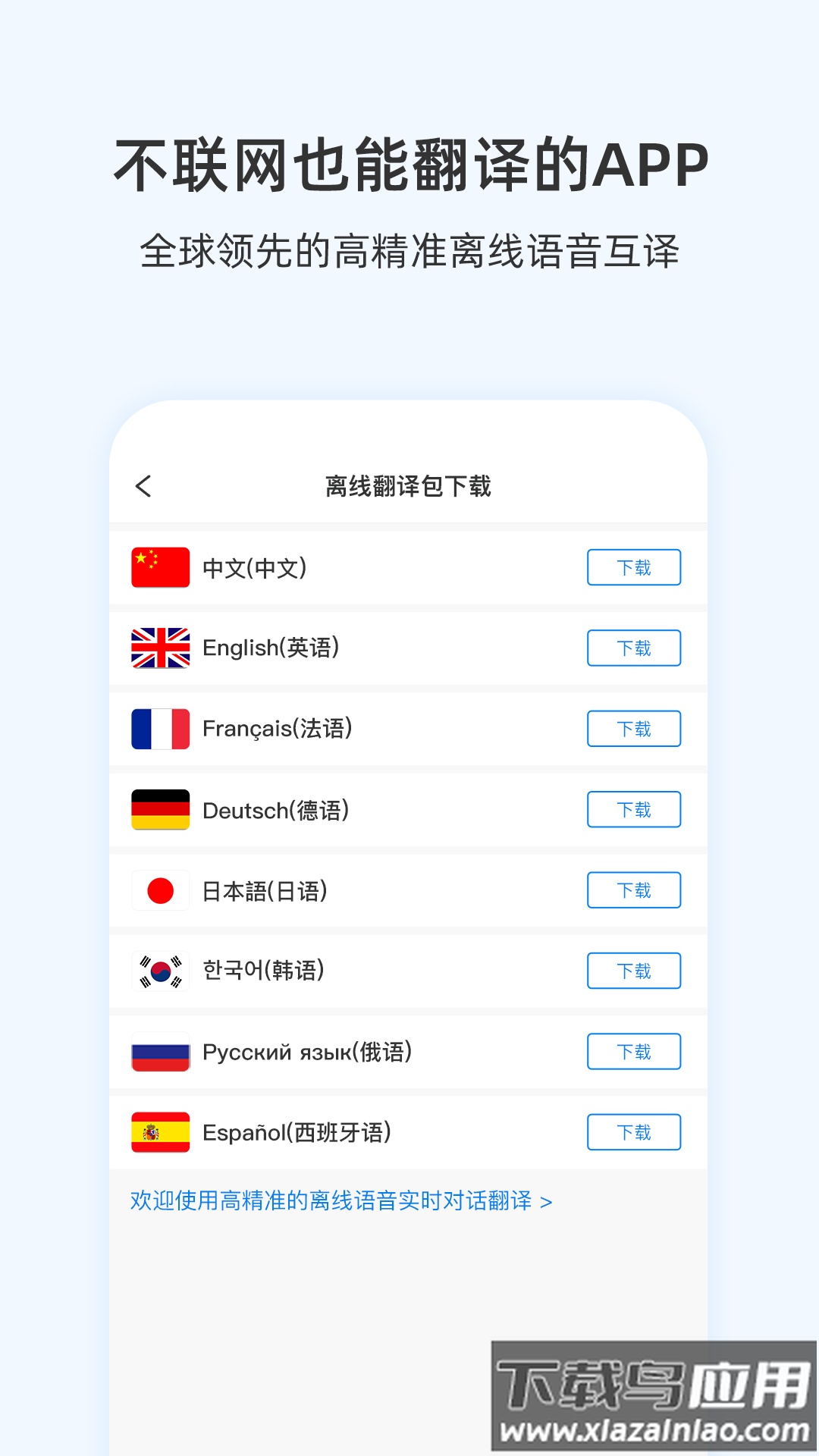819x1456 pixels.
Task: Click the South Korea flag icon
Action: (x=160, y=971)
